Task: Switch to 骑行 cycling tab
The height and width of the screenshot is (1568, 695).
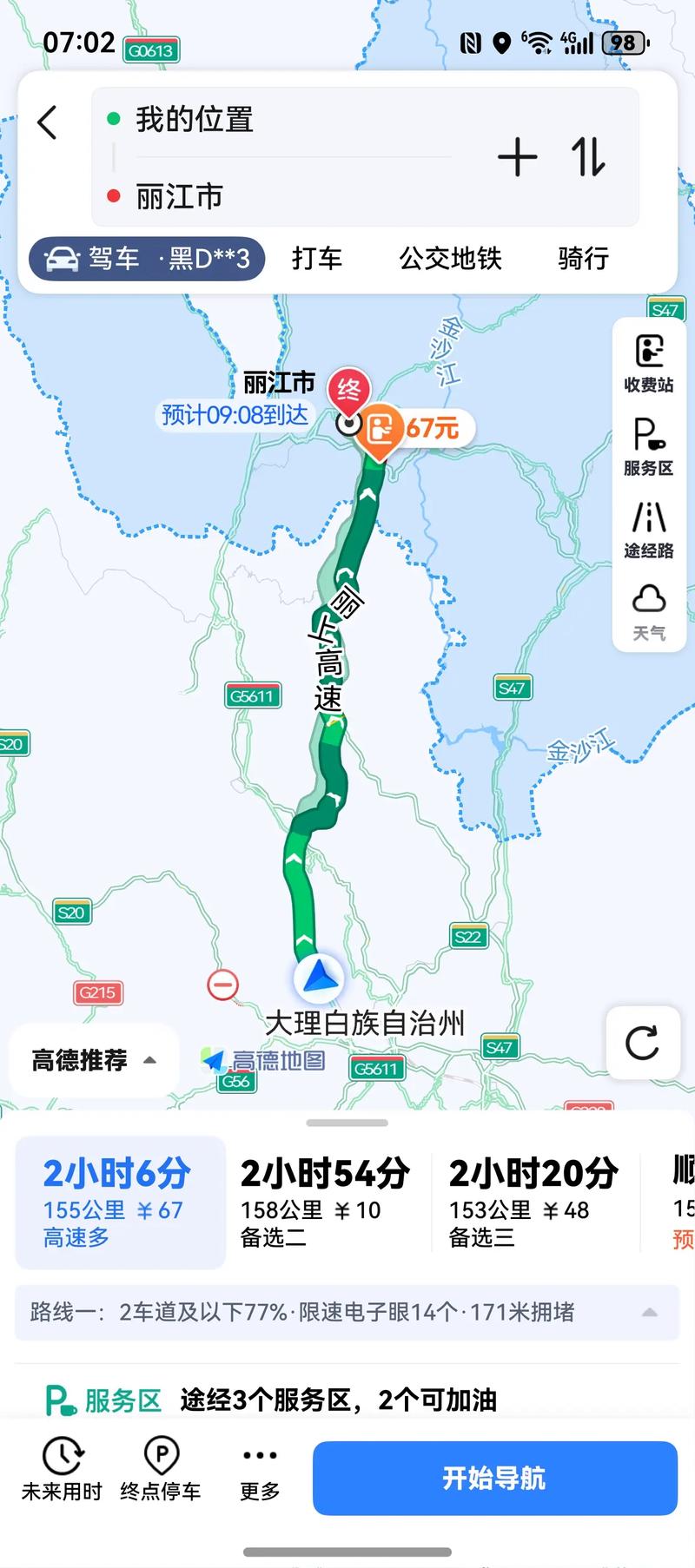Action: click(x=582, y=258)
